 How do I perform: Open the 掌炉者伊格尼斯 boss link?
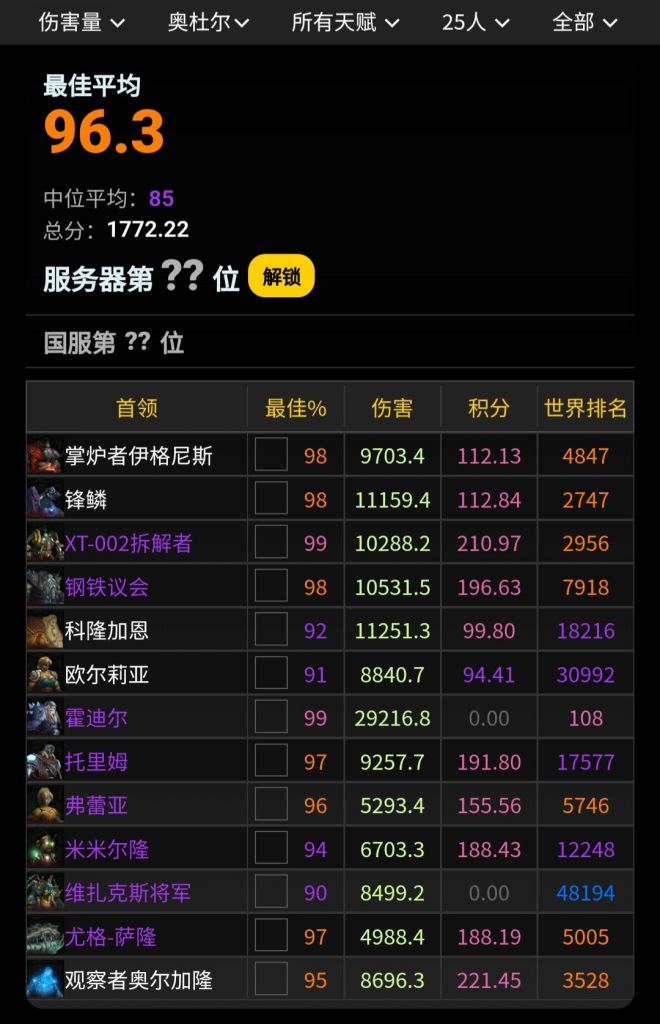(138, 456)
